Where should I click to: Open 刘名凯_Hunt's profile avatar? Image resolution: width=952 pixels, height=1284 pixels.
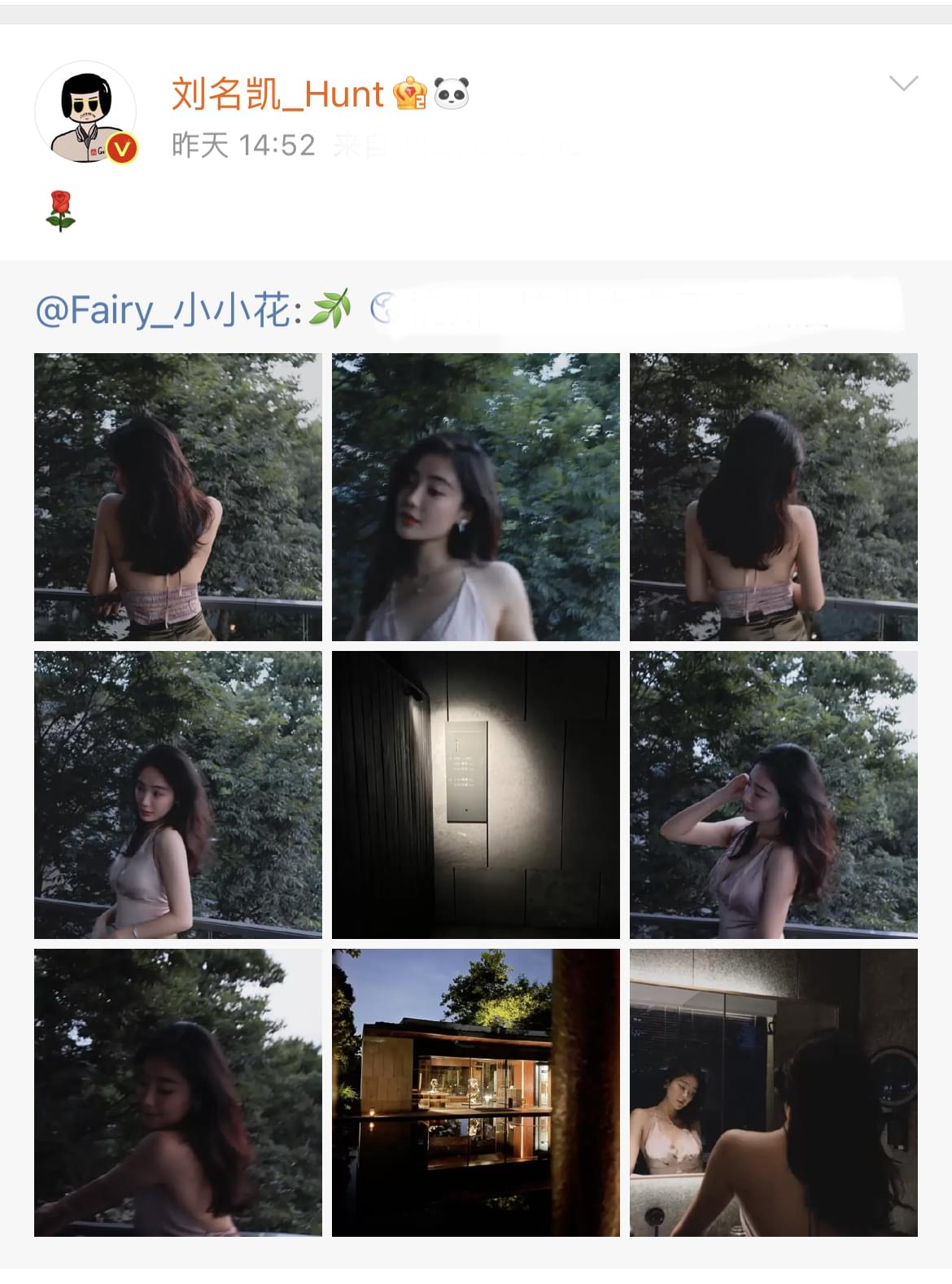[85, 112]
